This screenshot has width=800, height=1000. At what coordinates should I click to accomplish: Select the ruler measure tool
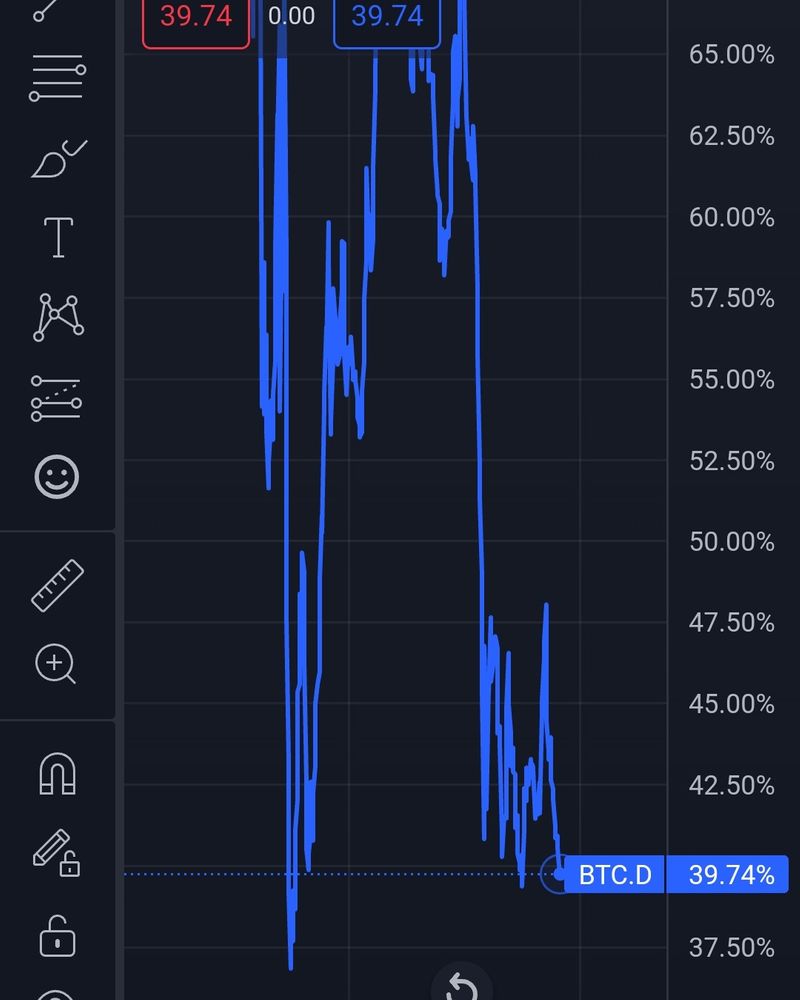[x=57, y=585]
